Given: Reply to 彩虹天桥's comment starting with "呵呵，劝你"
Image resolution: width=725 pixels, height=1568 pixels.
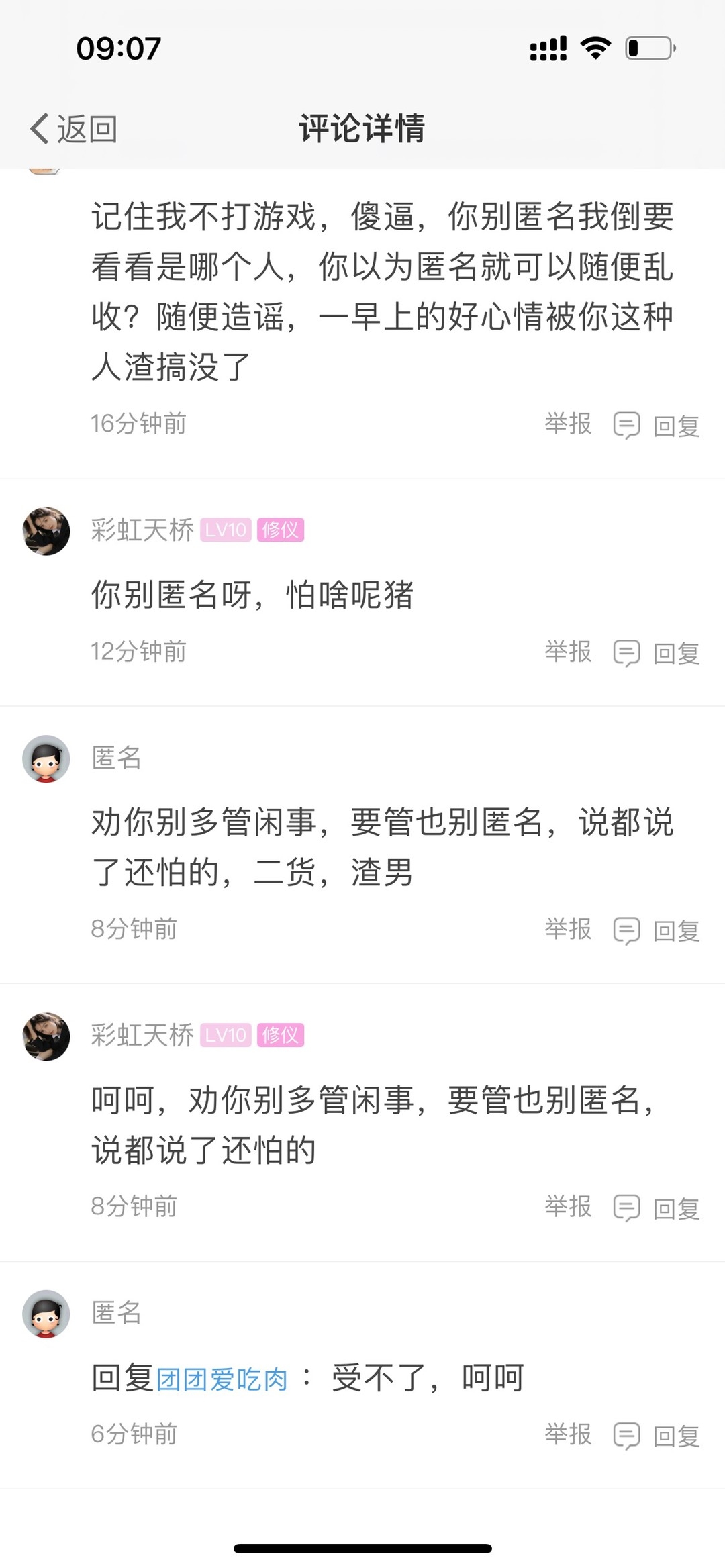Looking at the screenshot, I should [658, 1208].
